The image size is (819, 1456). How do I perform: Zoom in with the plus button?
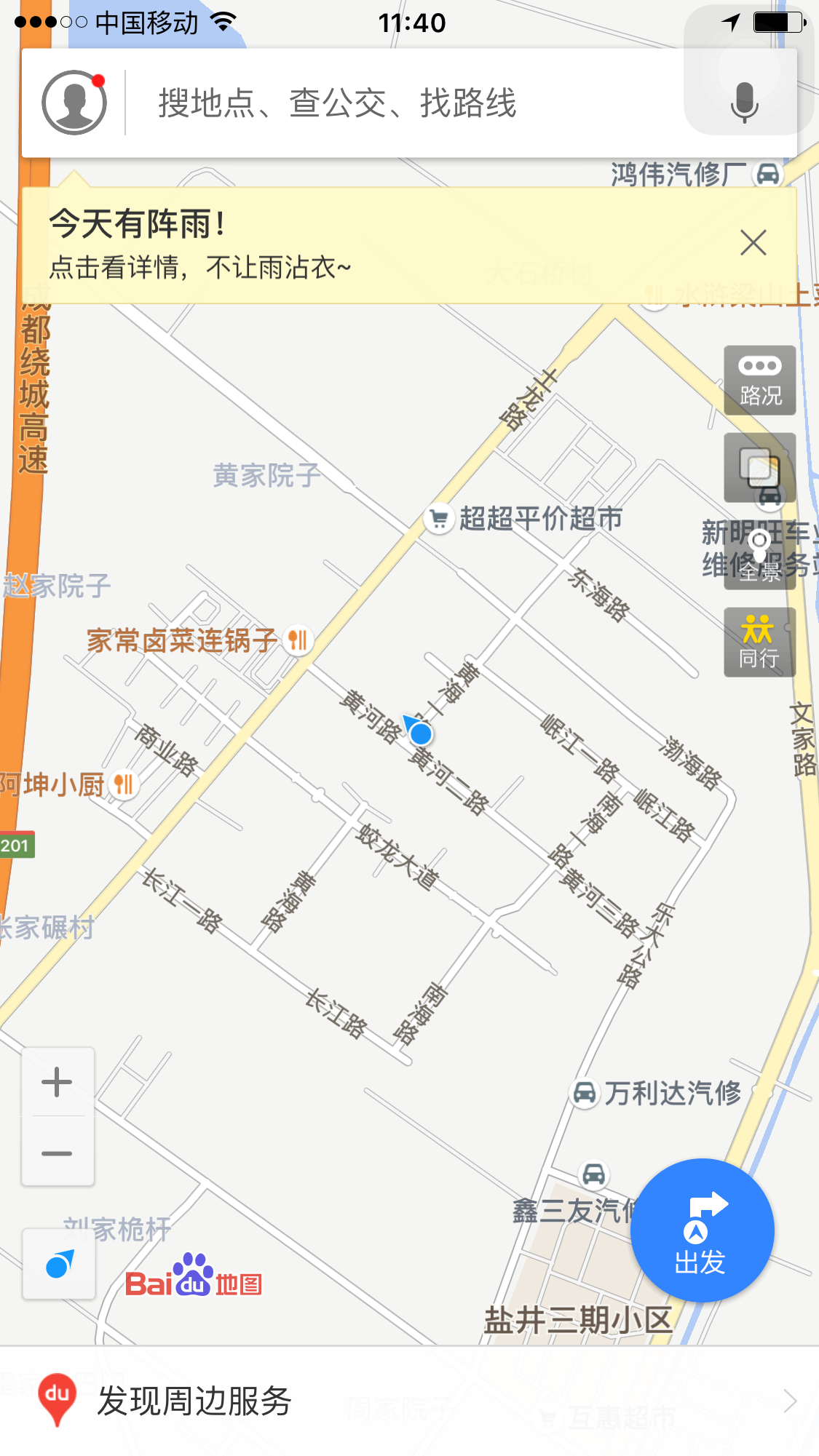point(58,1082)
